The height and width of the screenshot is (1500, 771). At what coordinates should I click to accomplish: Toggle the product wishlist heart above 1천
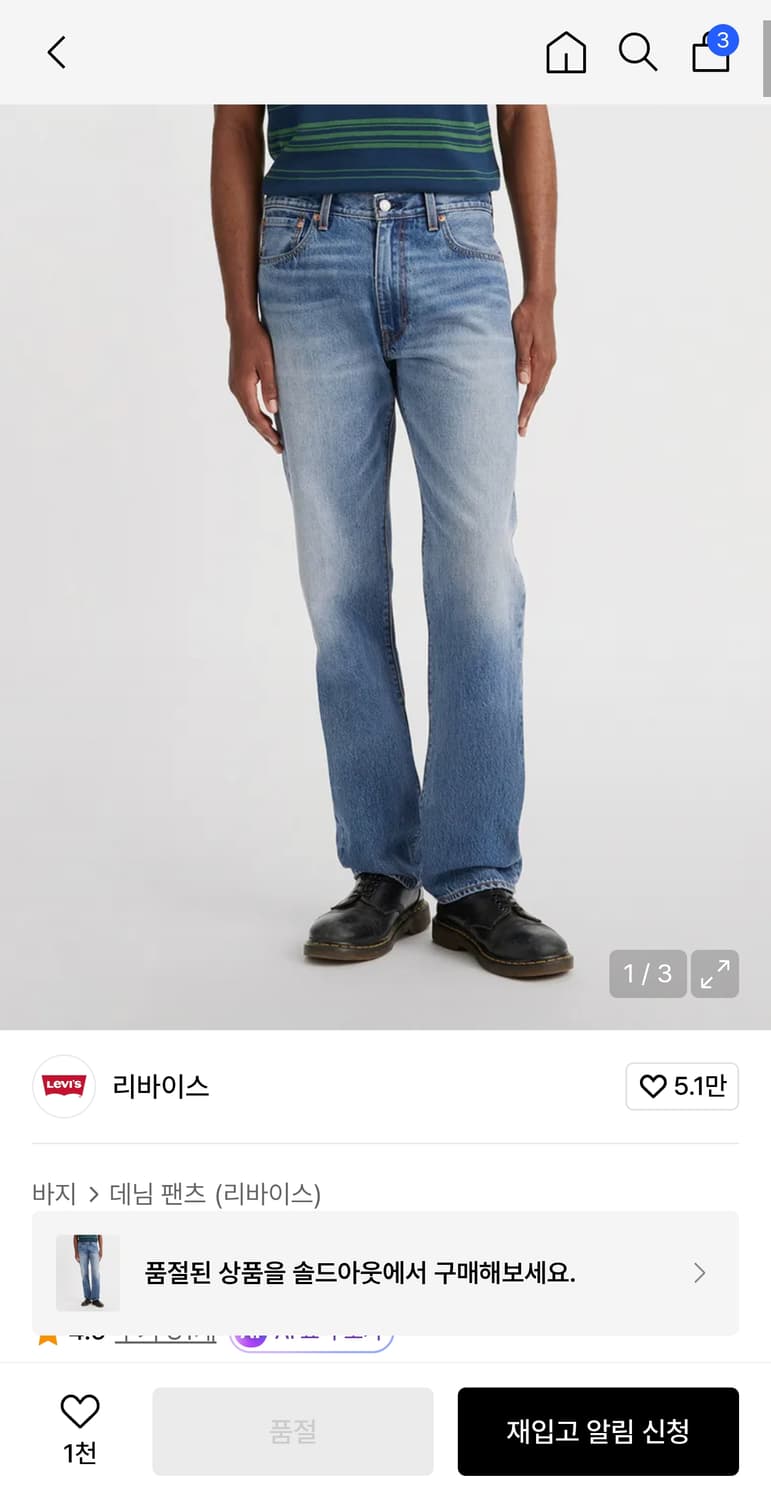80,1410
